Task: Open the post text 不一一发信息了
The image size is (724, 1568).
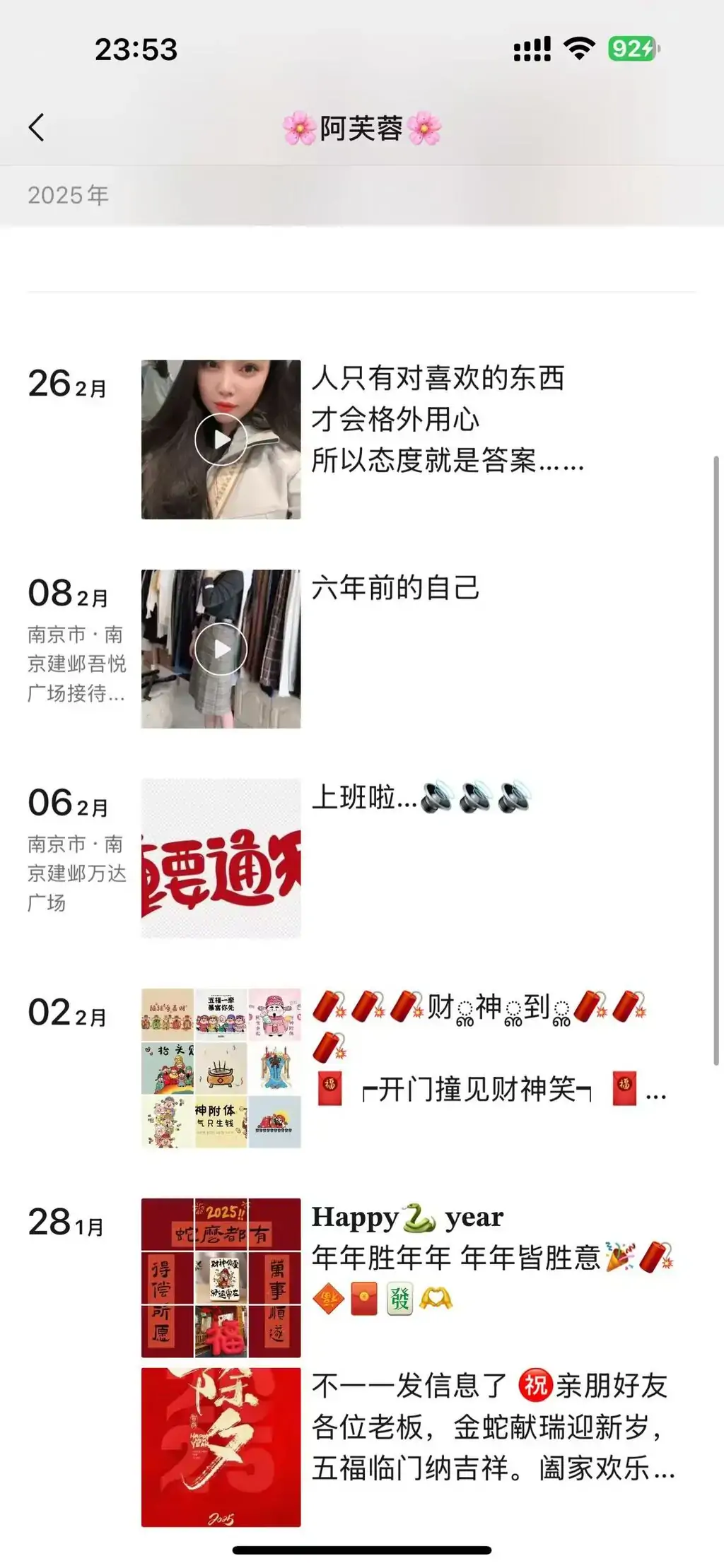Action: point(491,1427)
